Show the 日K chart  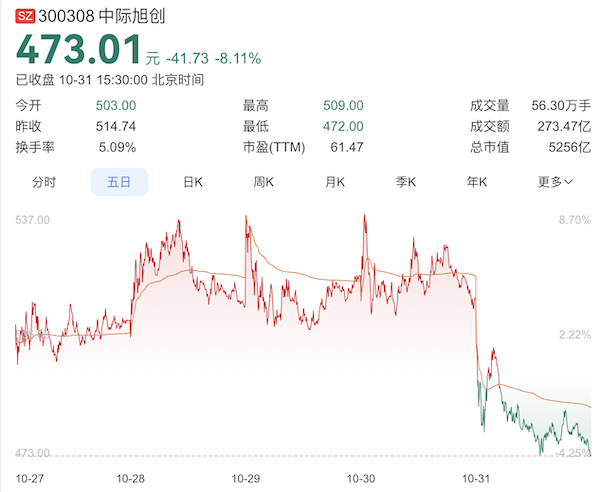193,182
